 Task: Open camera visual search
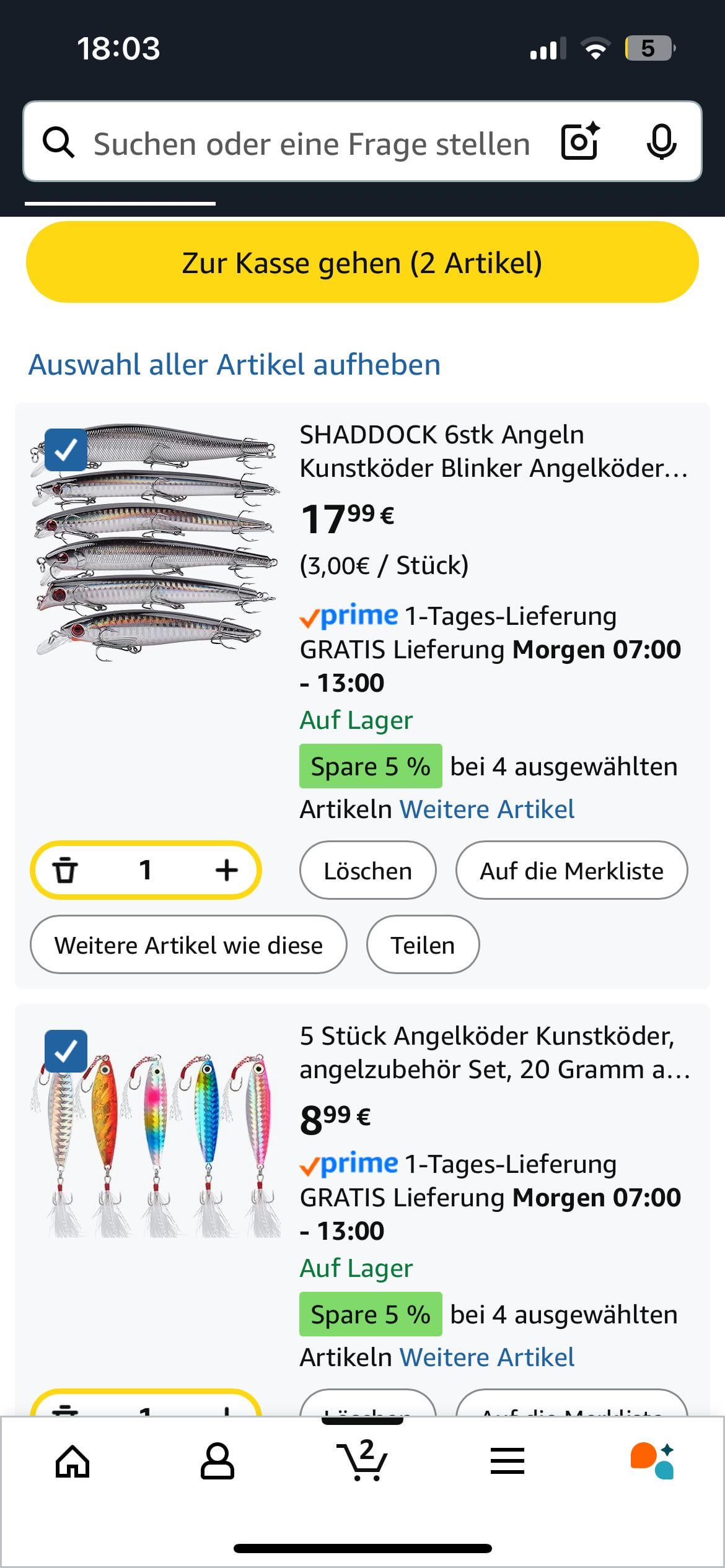580,142
